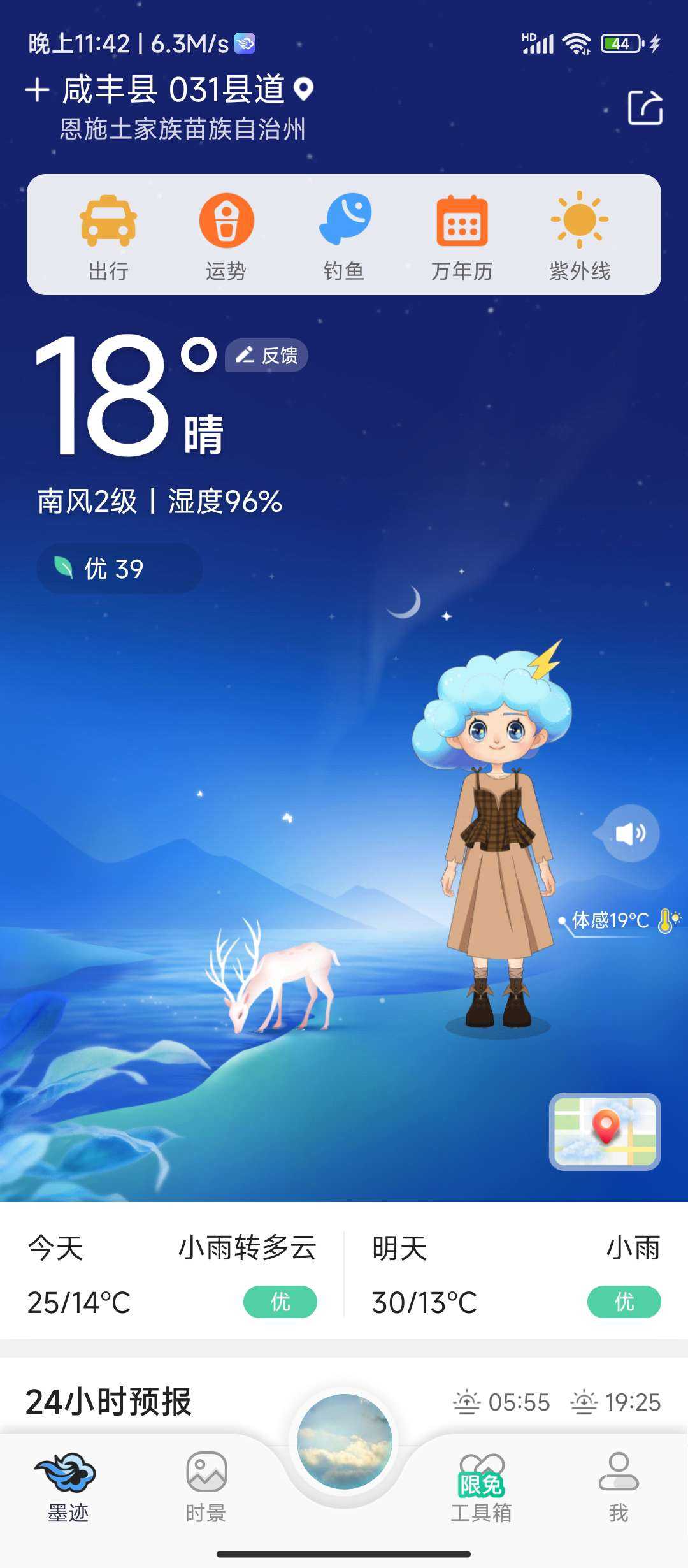Screen dimensions: 688x1568
Task: Tap the 反馈 feedback button
Action: [x=267, y=355]
